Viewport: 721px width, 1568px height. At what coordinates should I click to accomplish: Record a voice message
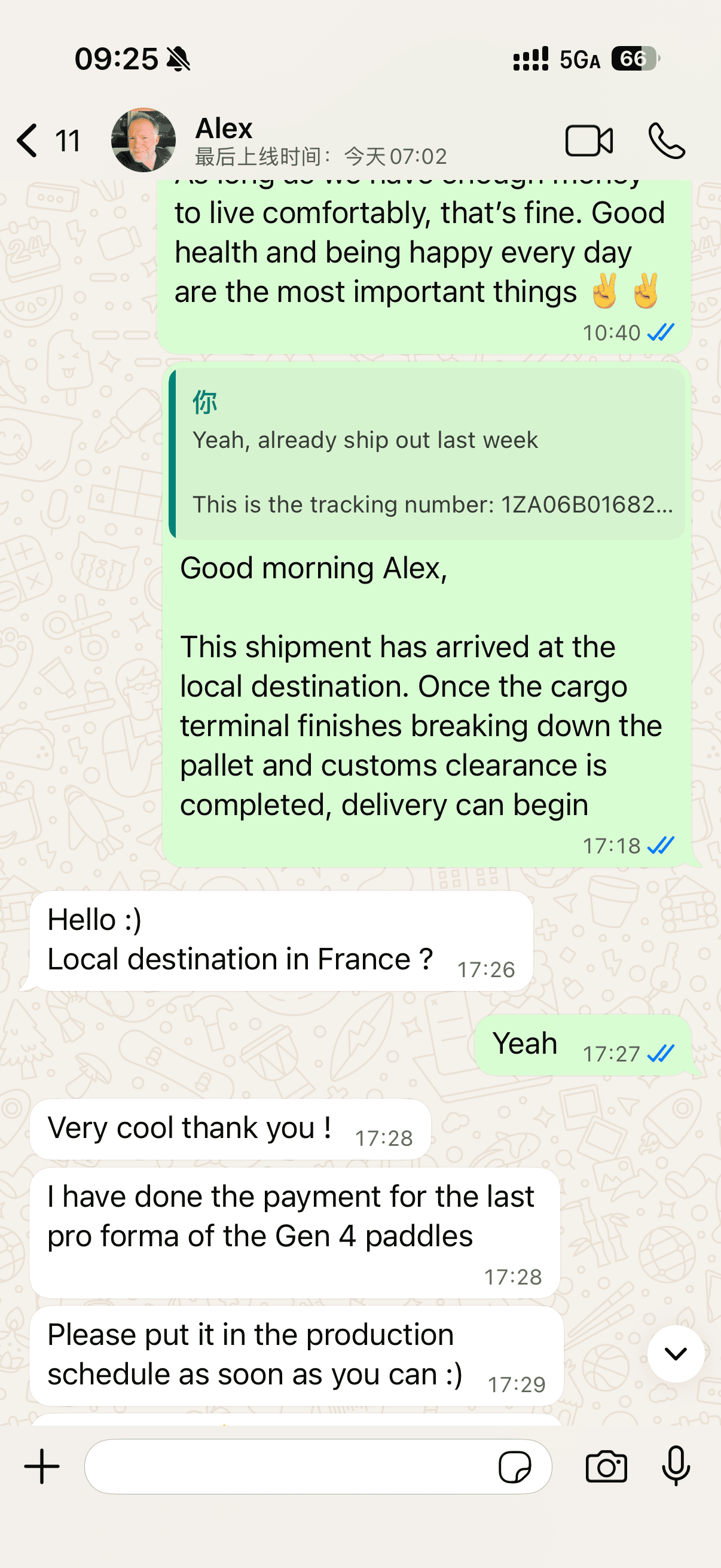676,1466
